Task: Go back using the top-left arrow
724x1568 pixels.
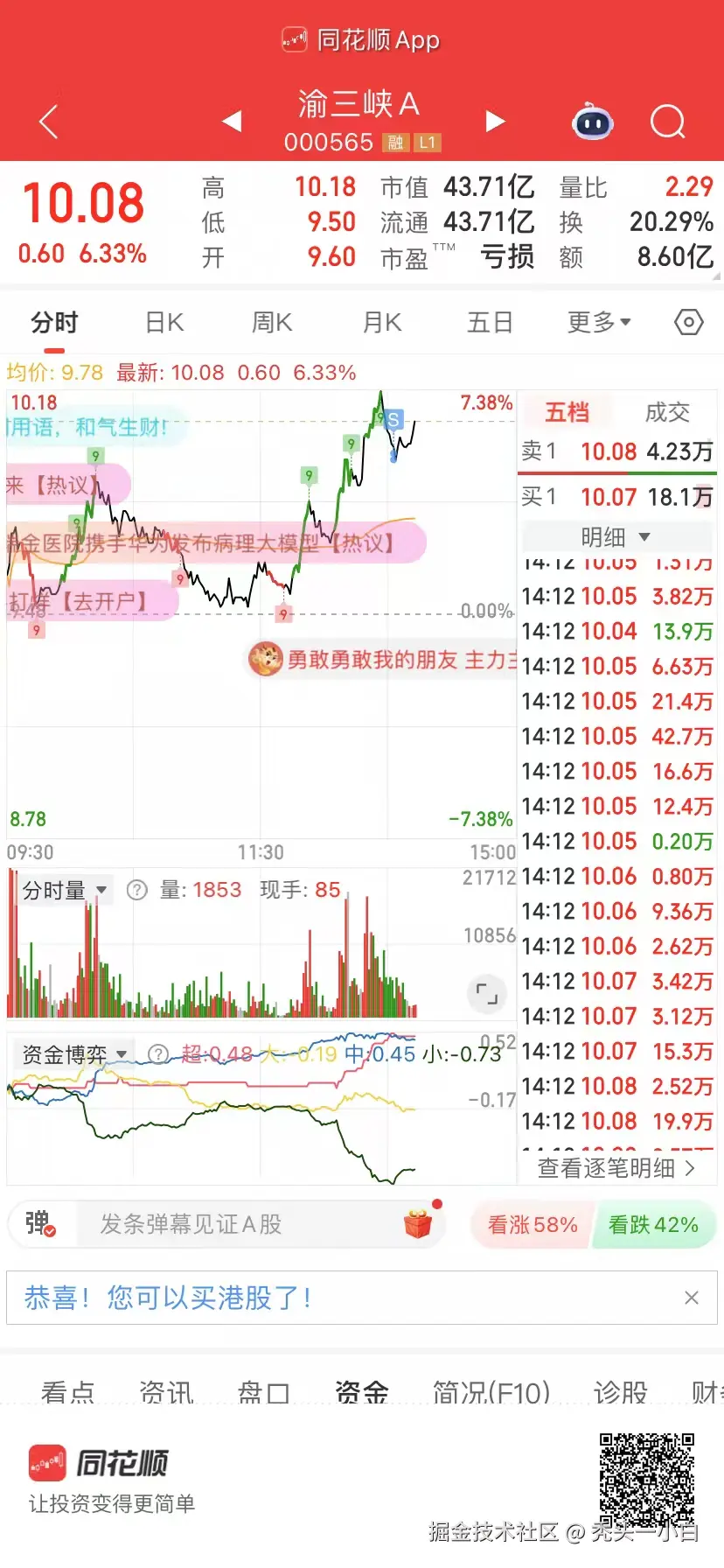Action: 49,122
